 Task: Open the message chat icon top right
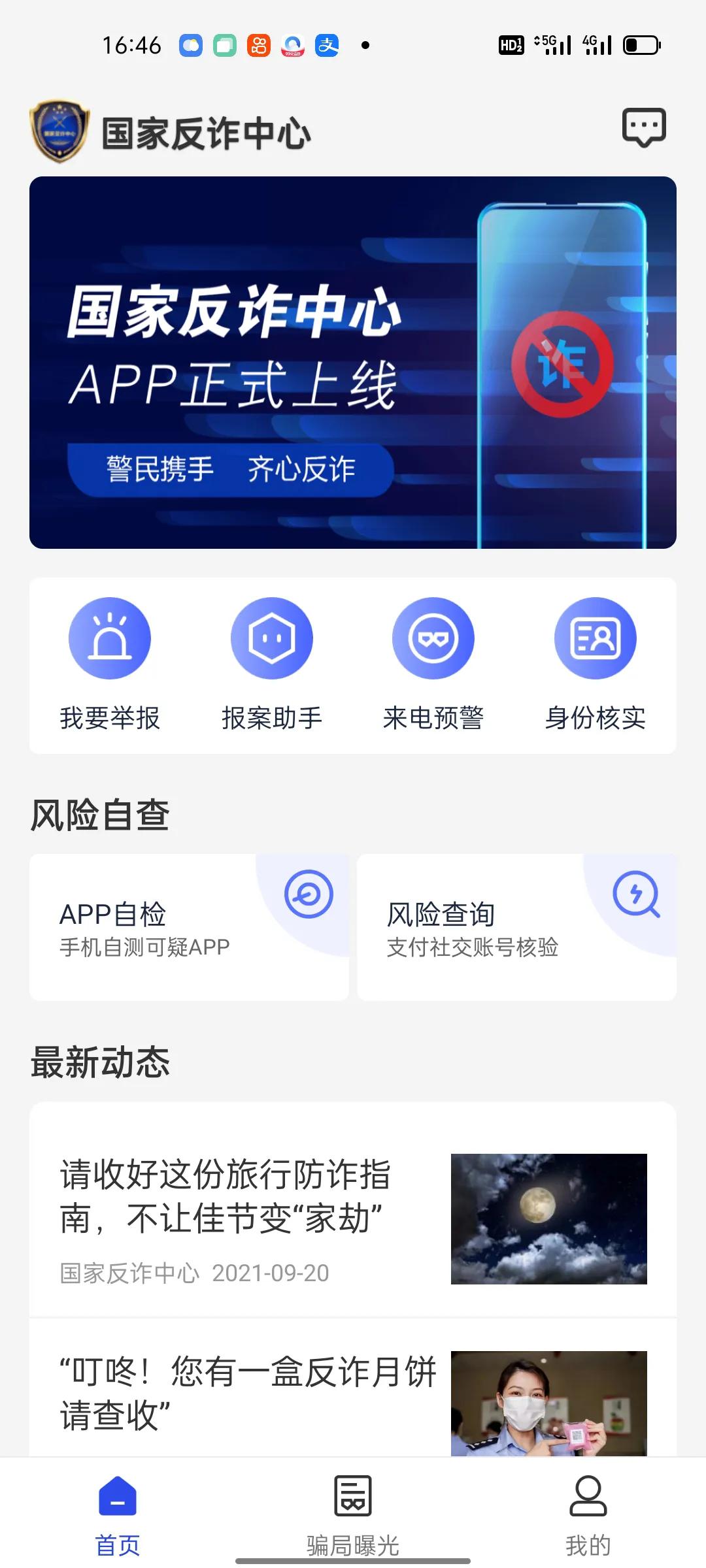pos(645,126)
